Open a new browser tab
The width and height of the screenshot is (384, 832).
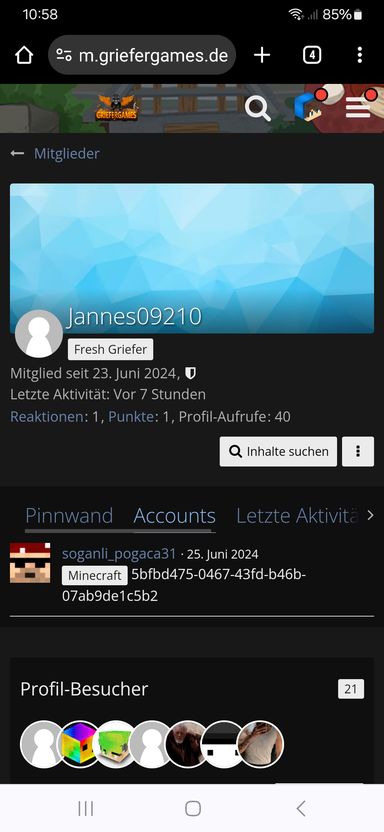pyautogui.click(x=262, y=55)
